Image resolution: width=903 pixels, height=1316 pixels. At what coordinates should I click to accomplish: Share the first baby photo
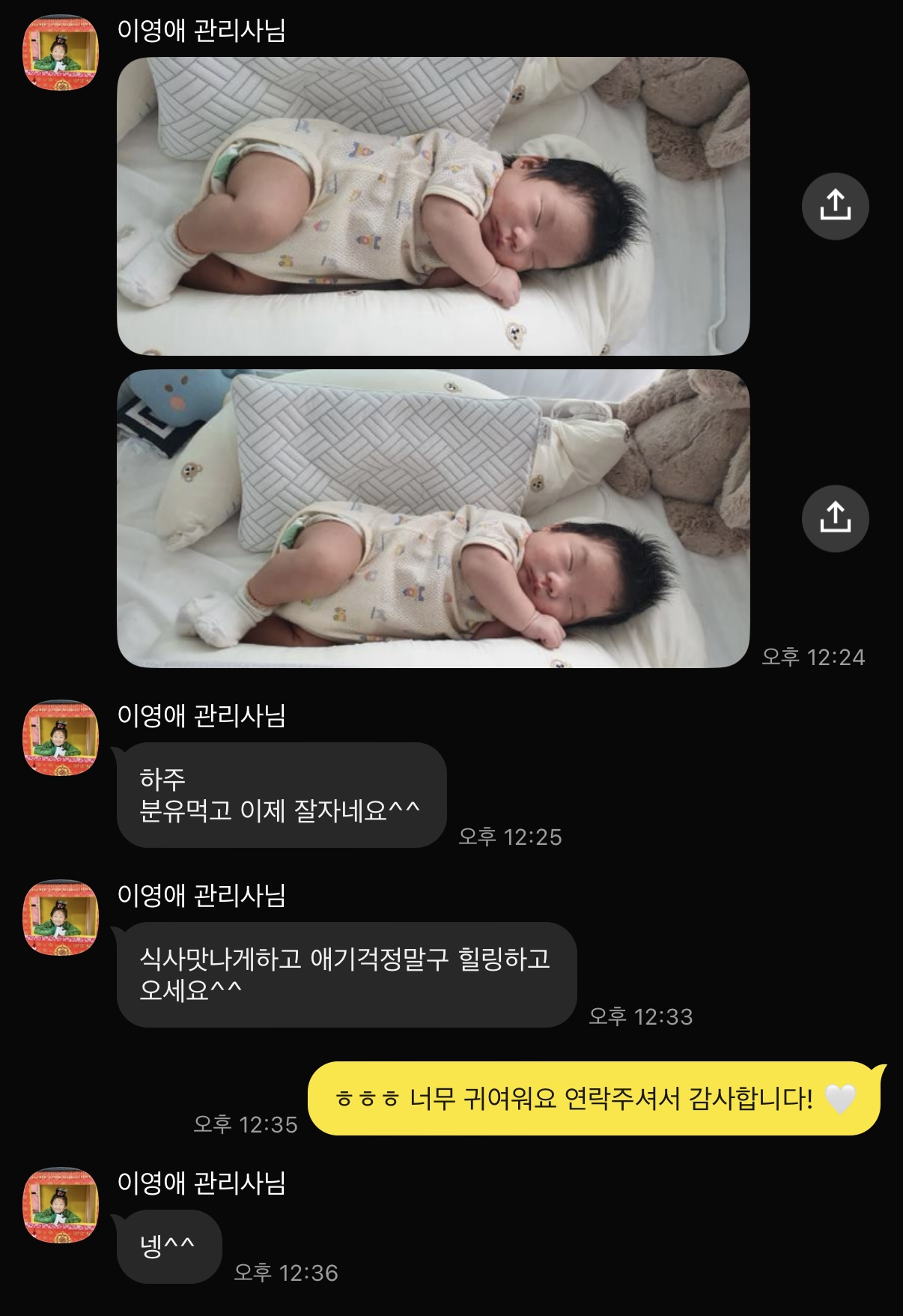pos(835,206)
